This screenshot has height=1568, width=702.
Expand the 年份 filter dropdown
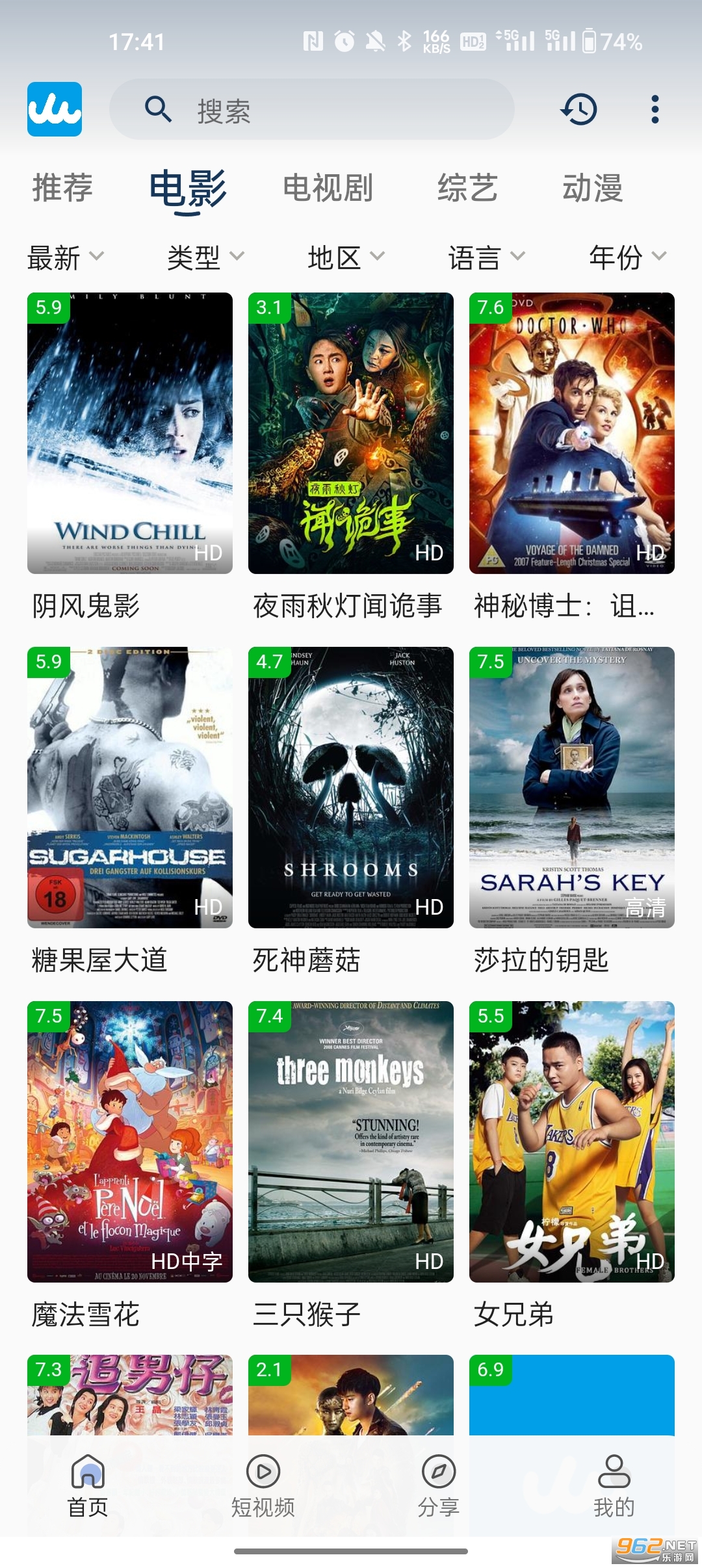pyautogui.click(x=627, y=257)
